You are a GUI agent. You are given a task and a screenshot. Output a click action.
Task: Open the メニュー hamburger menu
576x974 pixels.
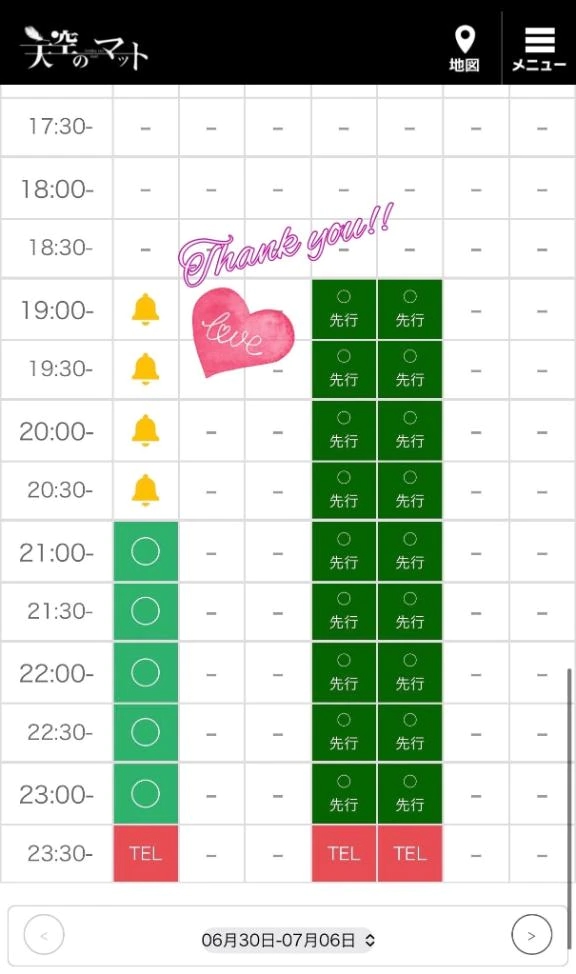click(539, 48)
